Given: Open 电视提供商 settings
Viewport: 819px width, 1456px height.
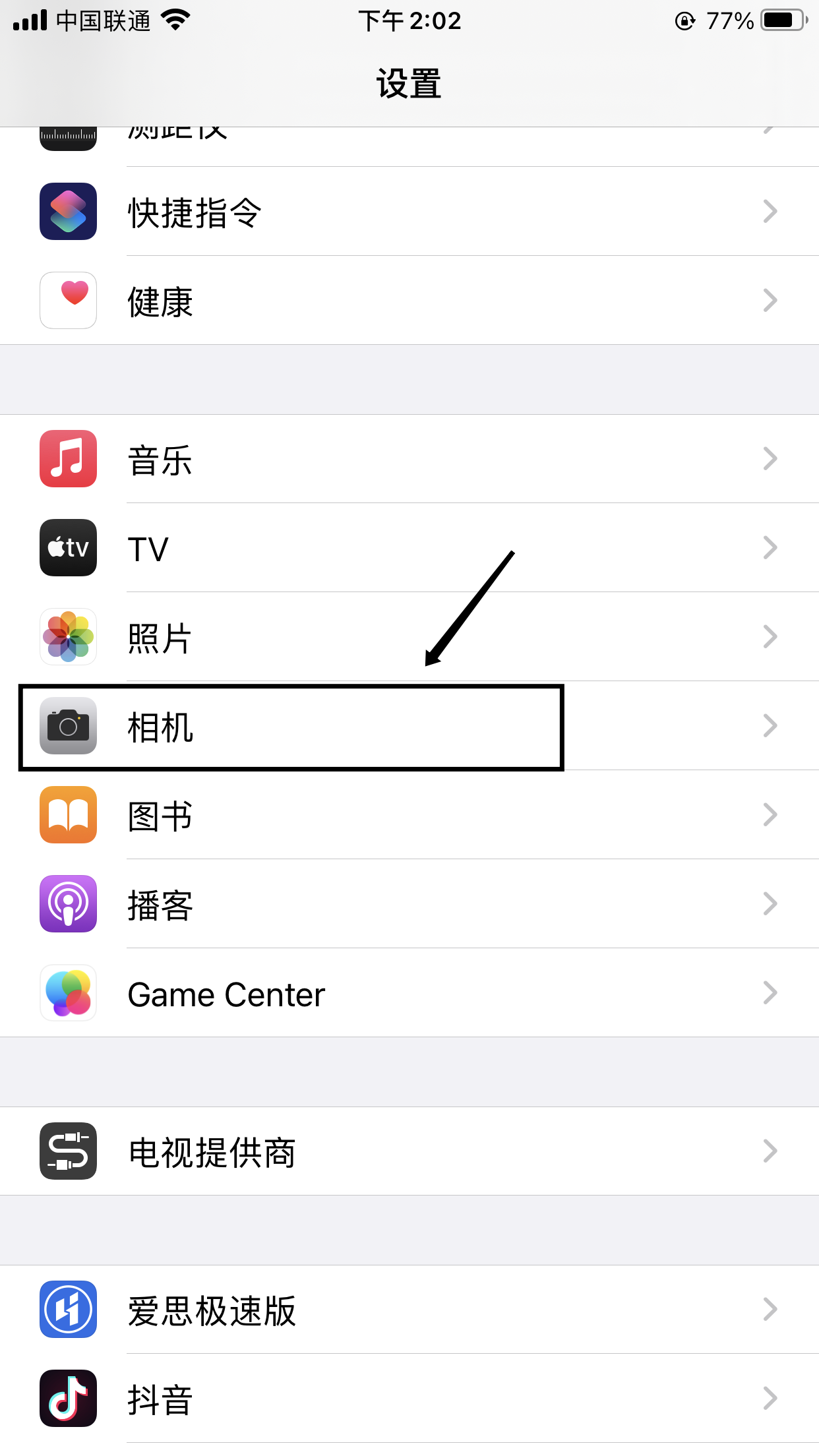Looking at the screenshot, I should [409, 1151].
